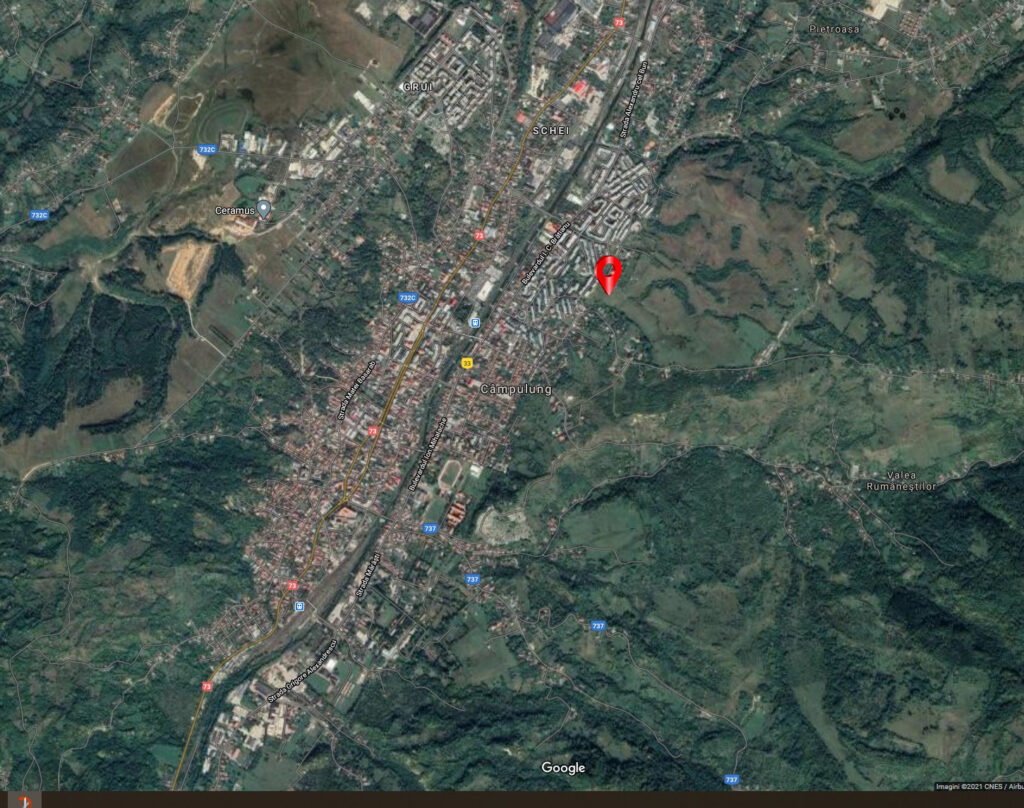Image resolution: width=1024 pixels, height=808 pixels.
Task: Open the Ceramus place marker
Action: coord(263,208)
